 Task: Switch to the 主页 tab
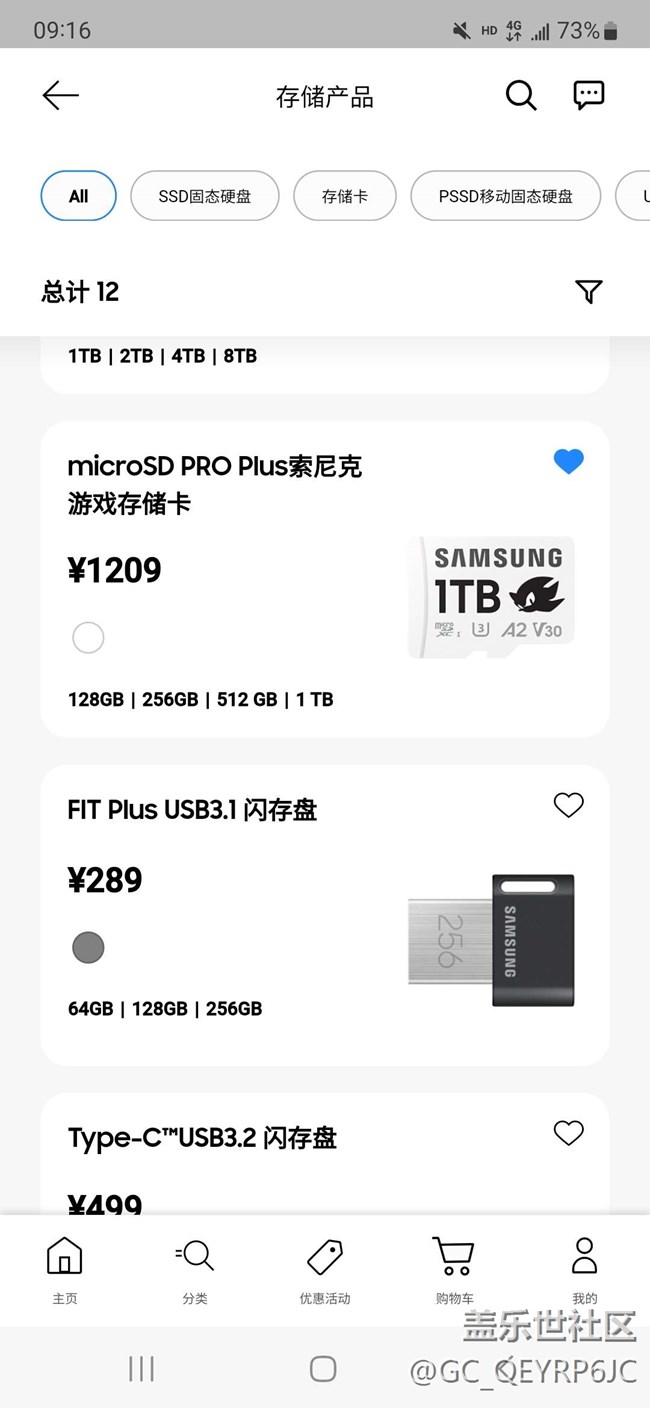point(65,1269)
